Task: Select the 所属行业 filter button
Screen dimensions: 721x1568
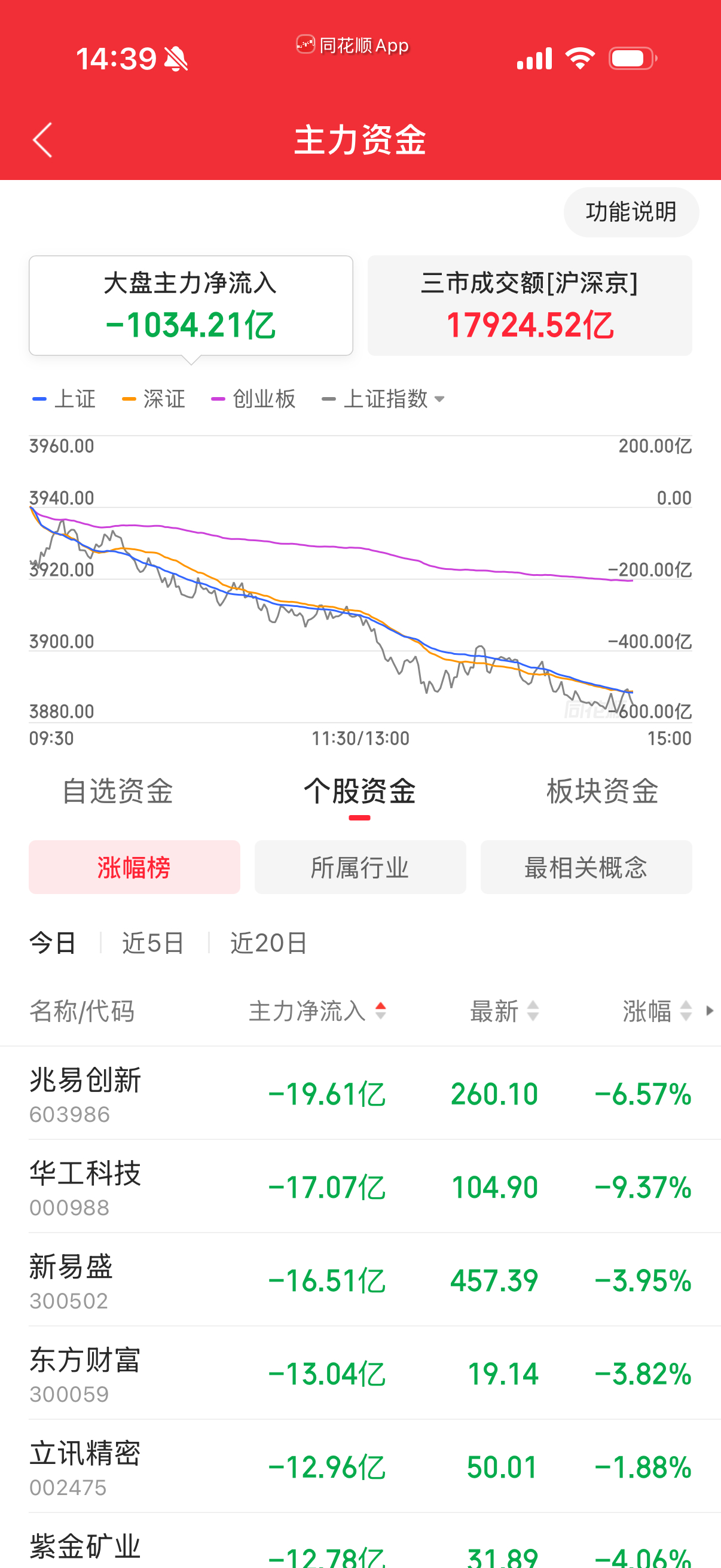Action: [x=360, y=867]
